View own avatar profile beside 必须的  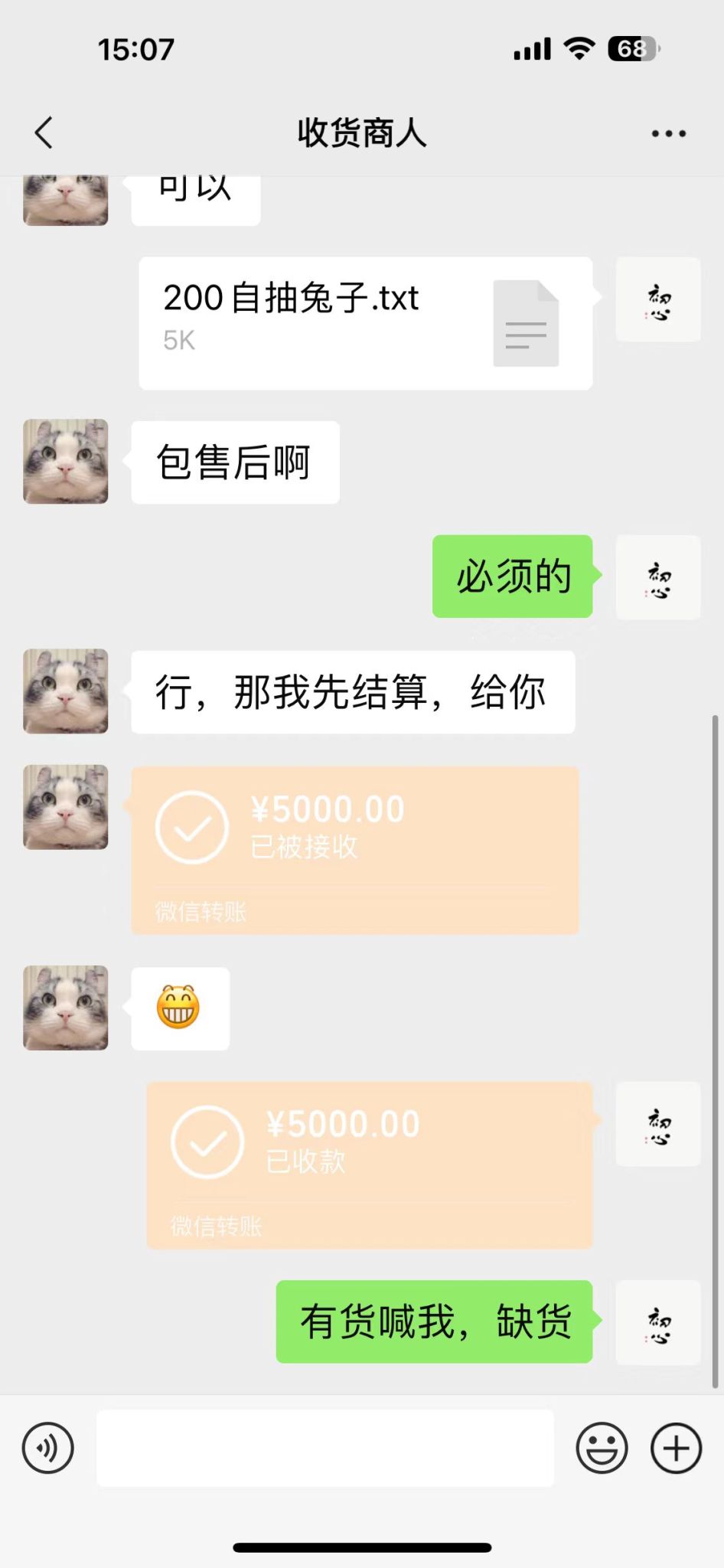tap(658, 577)
